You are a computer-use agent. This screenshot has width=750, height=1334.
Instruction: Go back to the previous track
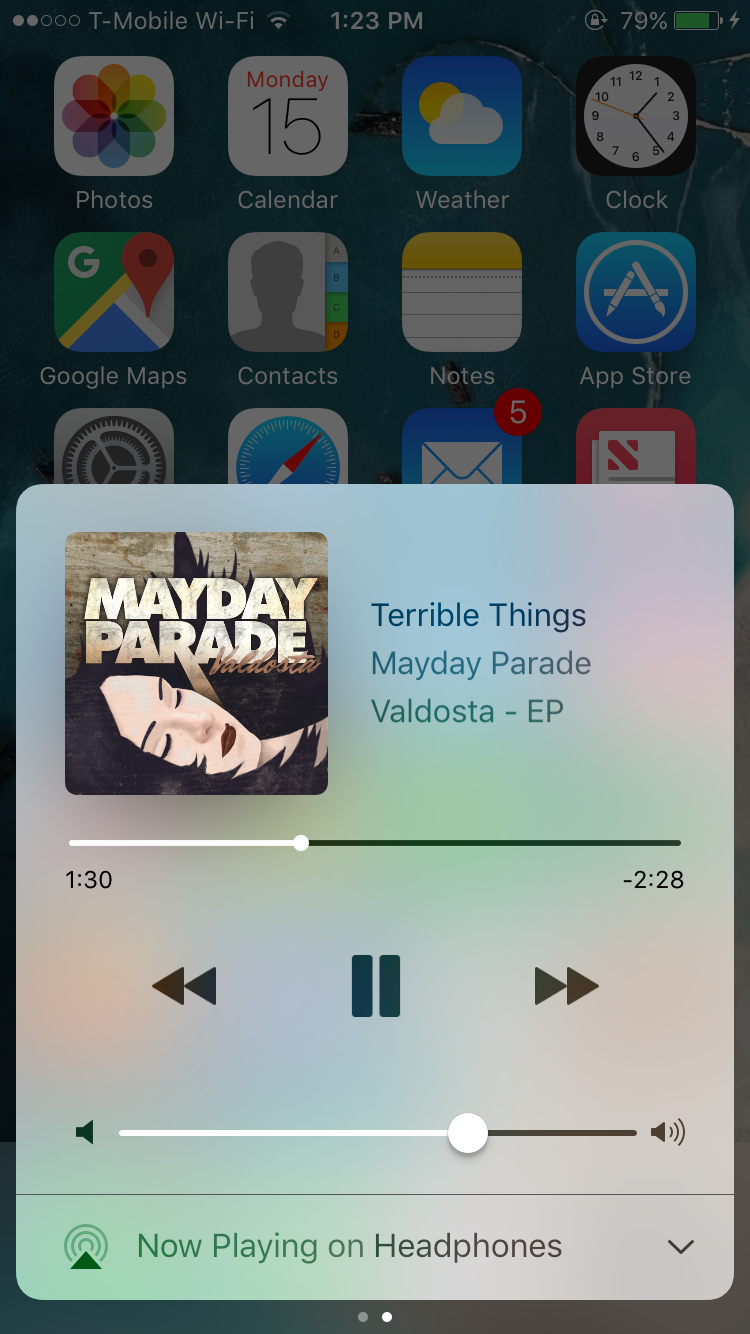[x=184, y=986]
